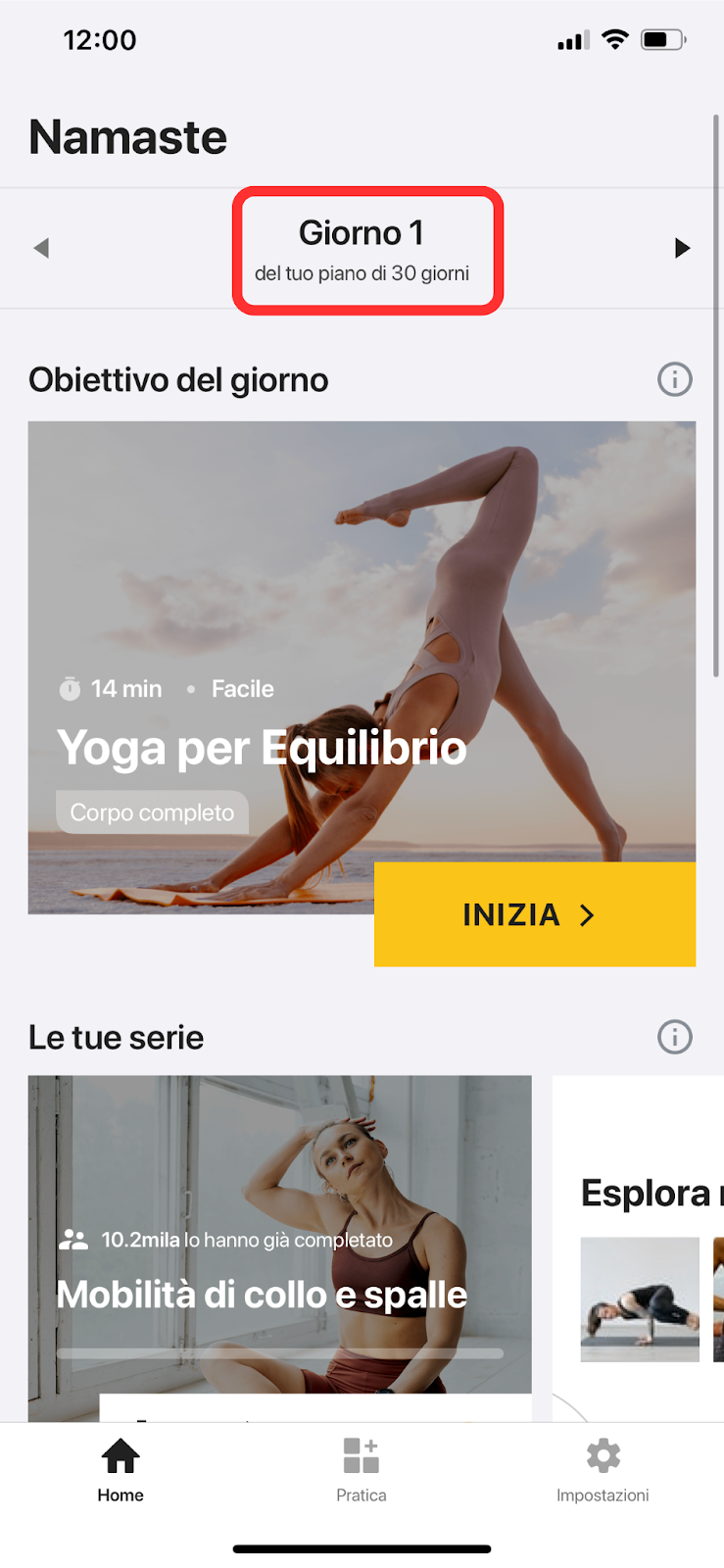This screenshot has width=724, height=1568.
Task: Switch to the Impostazioni tab
Action: pyautogui.click(x=603, y=1470)
